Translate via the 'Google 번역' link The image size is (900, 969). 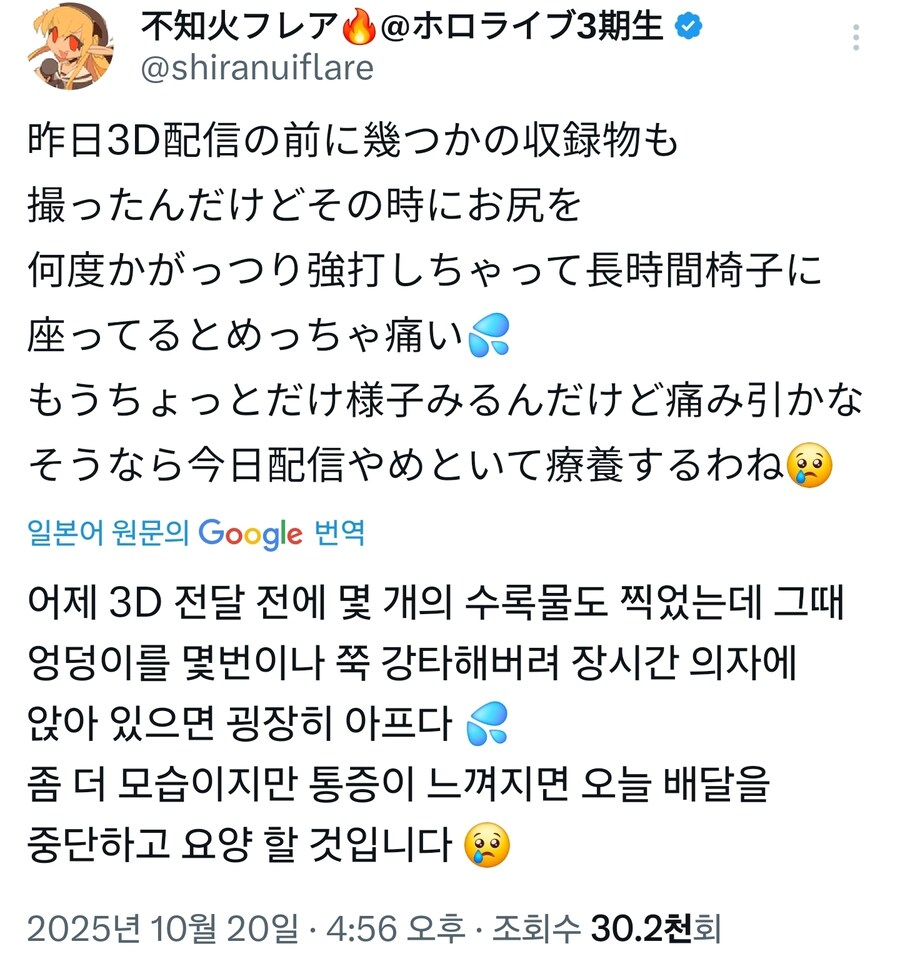pyautogui.click(x=300, y=534)
